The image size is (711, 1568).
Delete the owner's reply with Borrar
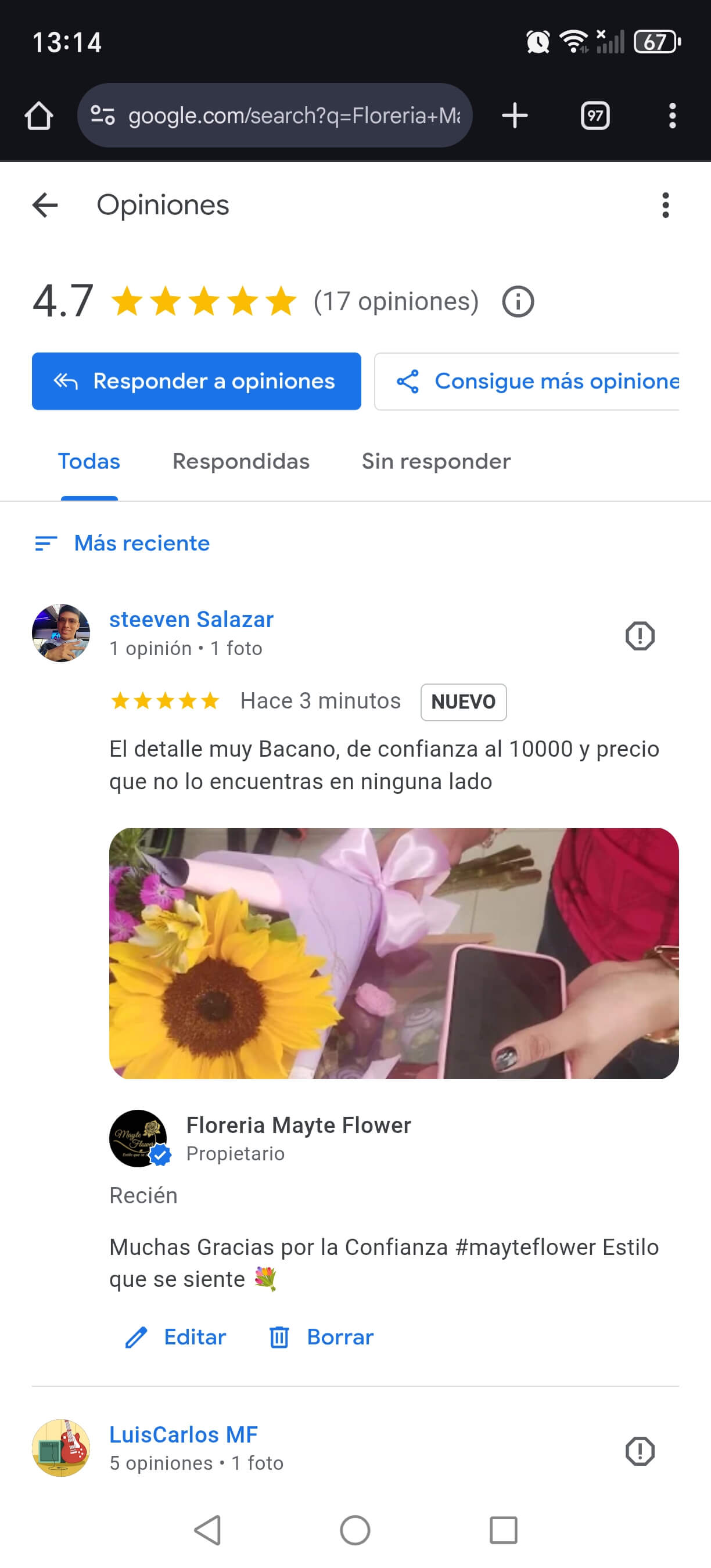(x=321, y=1337)
